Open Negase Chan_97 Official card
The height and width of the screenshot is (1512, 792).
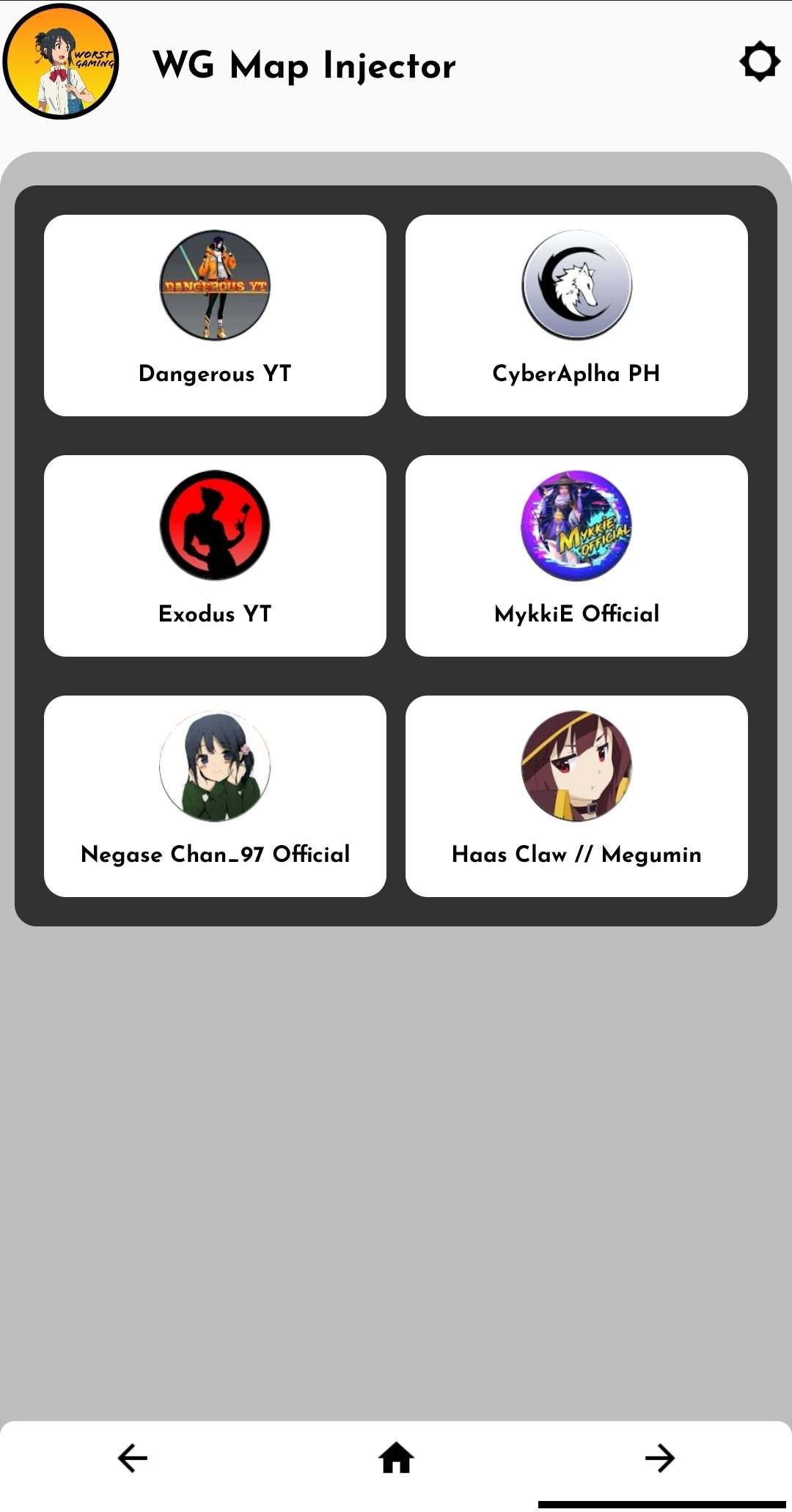(215, 796)
